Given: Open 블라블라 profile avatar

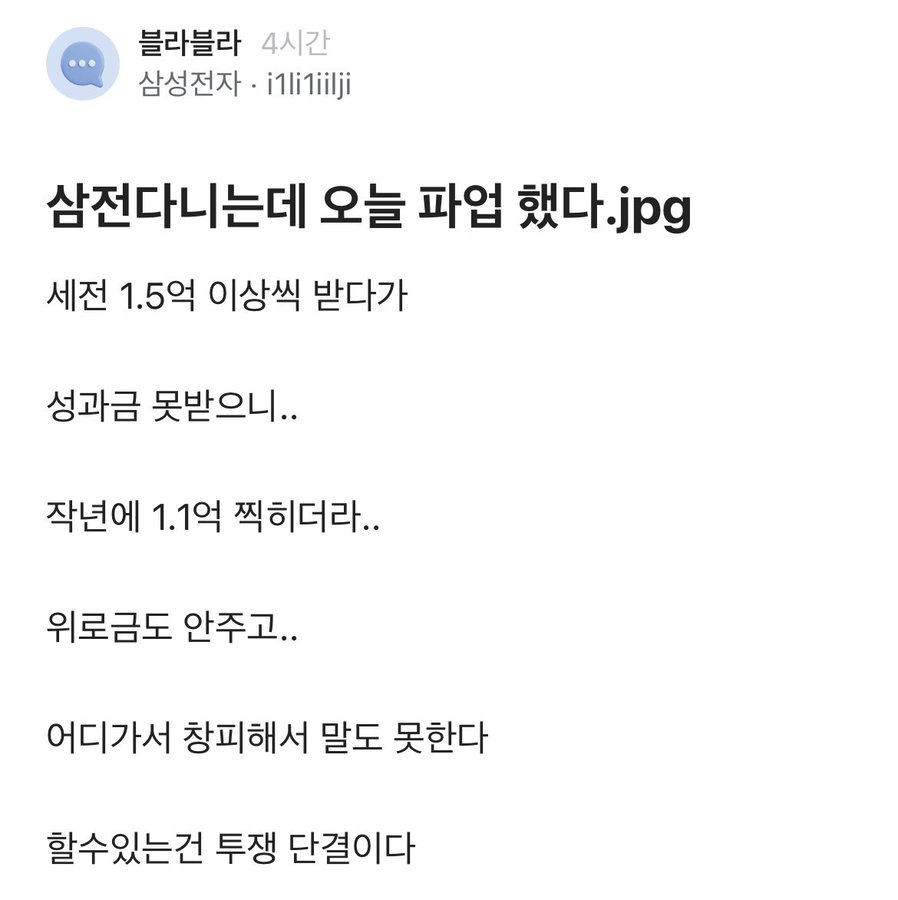Looking at the screenshot, I should (x=83, y=64).
